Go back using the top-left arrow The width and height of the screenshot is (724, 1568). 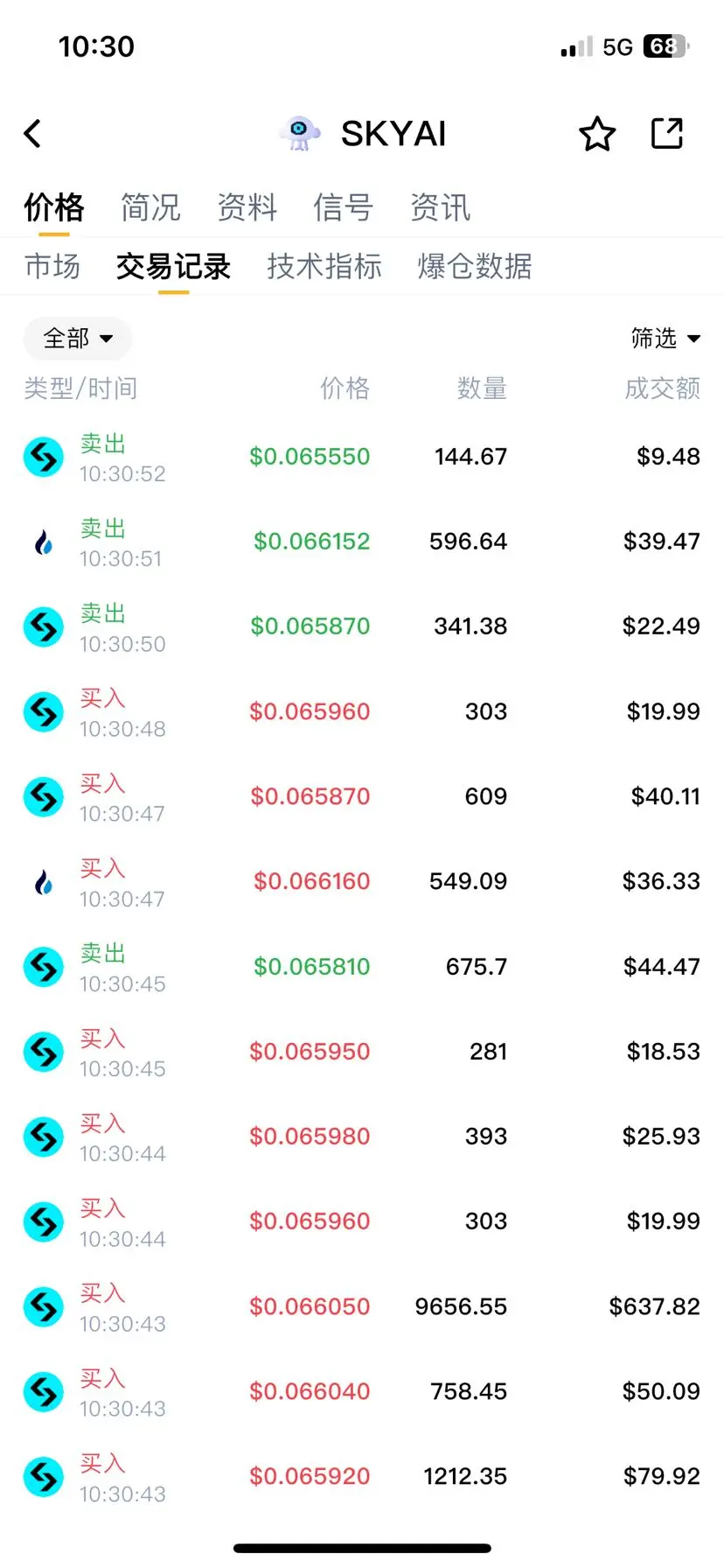pos(33,134)
